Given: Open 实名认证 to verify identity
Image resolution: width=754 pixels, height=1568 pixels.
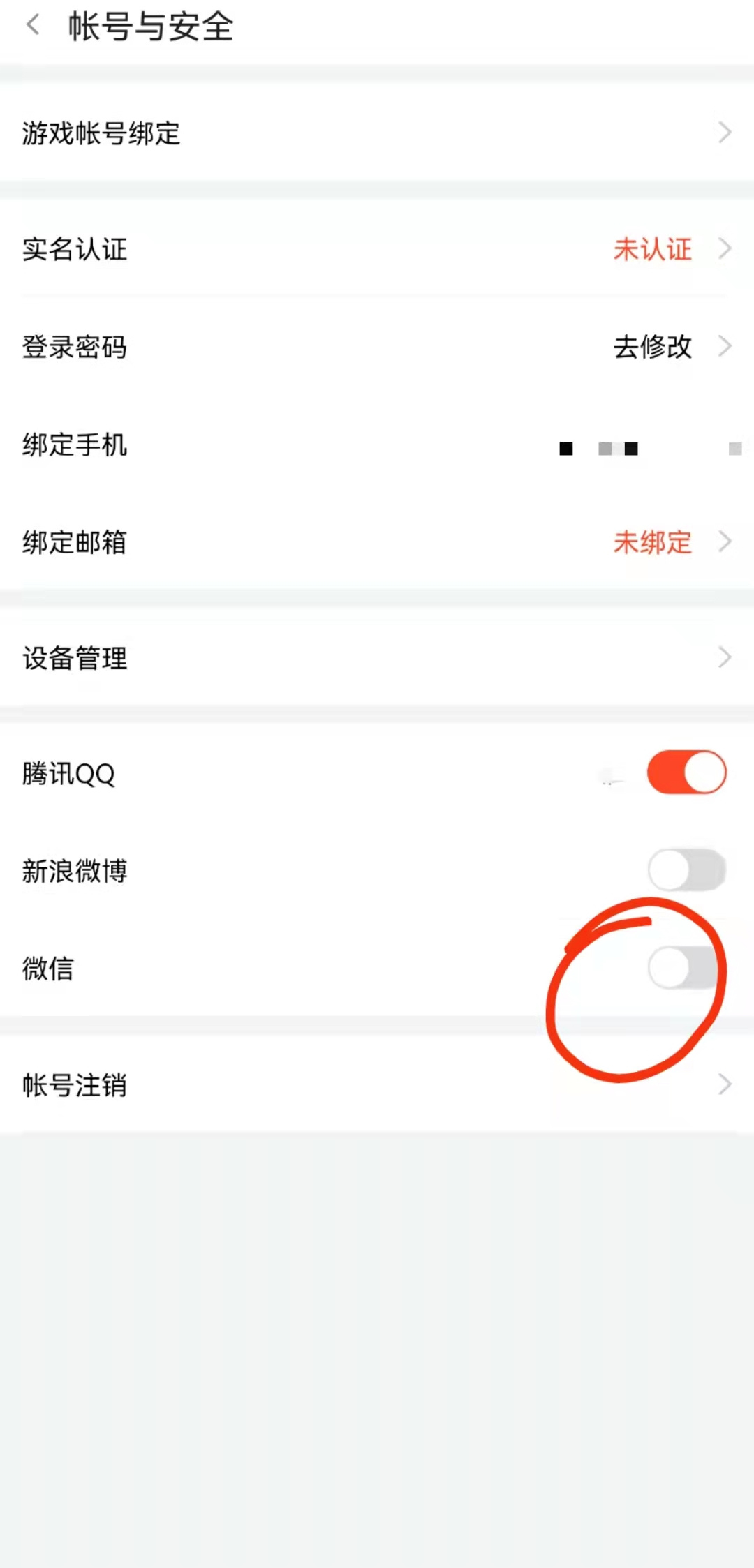Looking at the screenshot, I should coord(377,248).
